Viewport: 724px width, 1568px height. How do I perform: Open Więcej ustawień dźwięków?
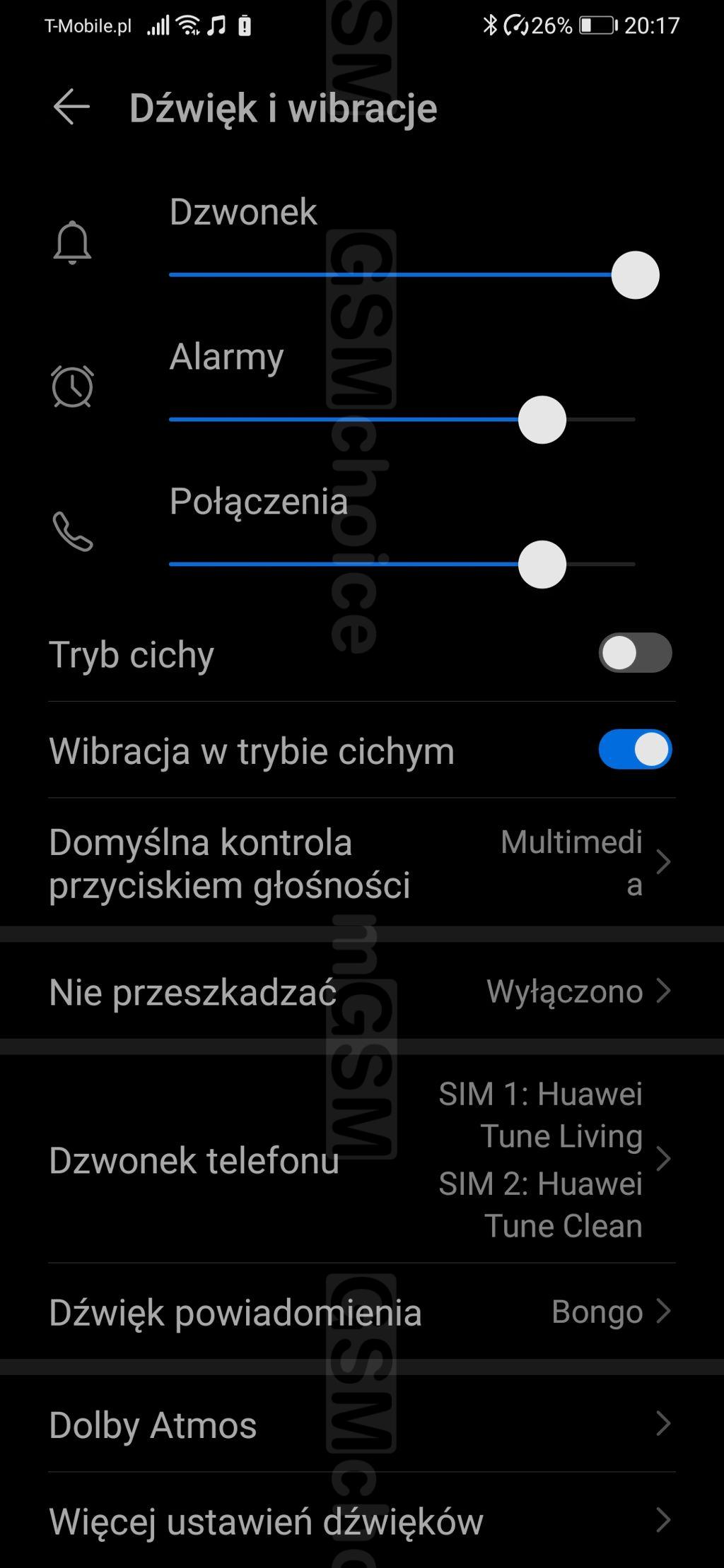click(361, 1521)
